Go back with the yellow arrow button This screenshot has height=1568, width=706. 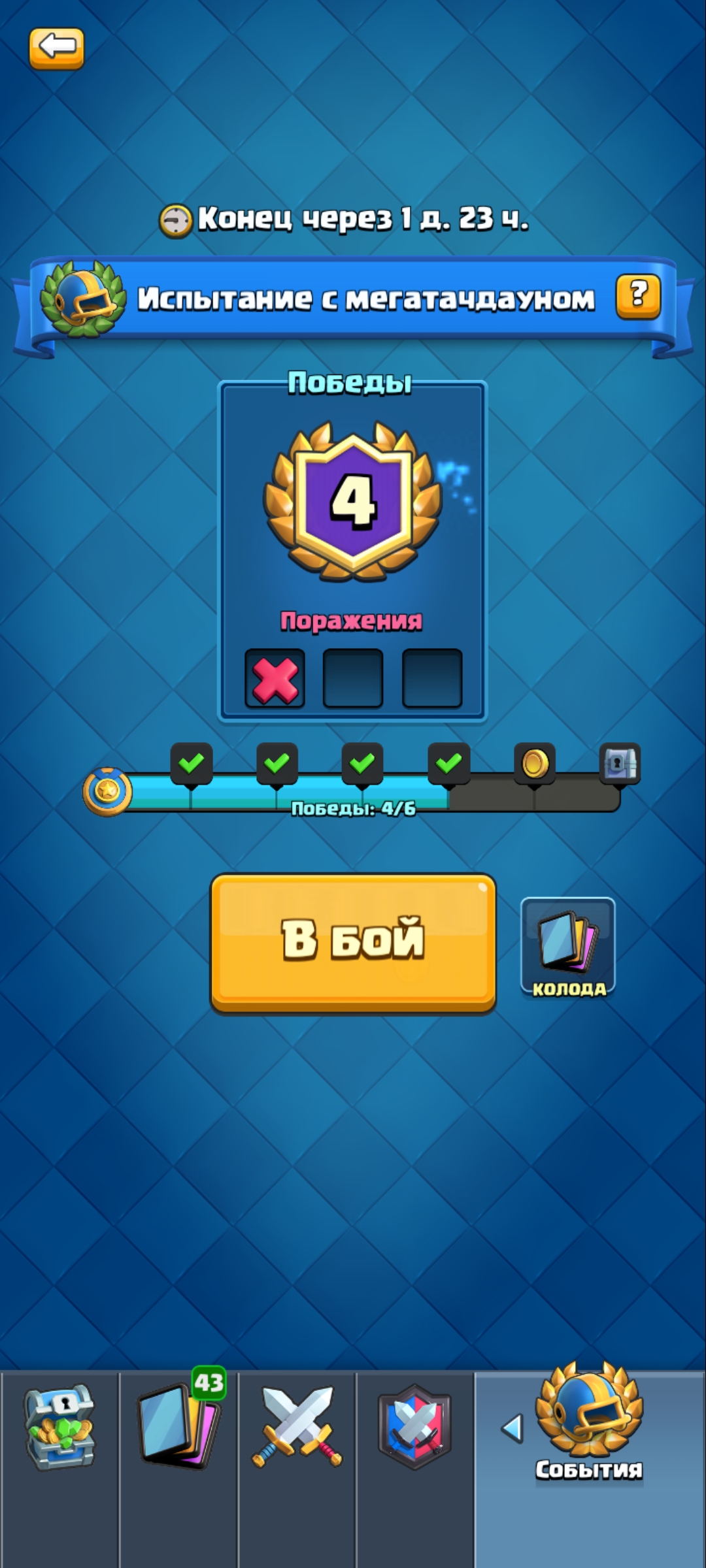click(x=57, y=48)
